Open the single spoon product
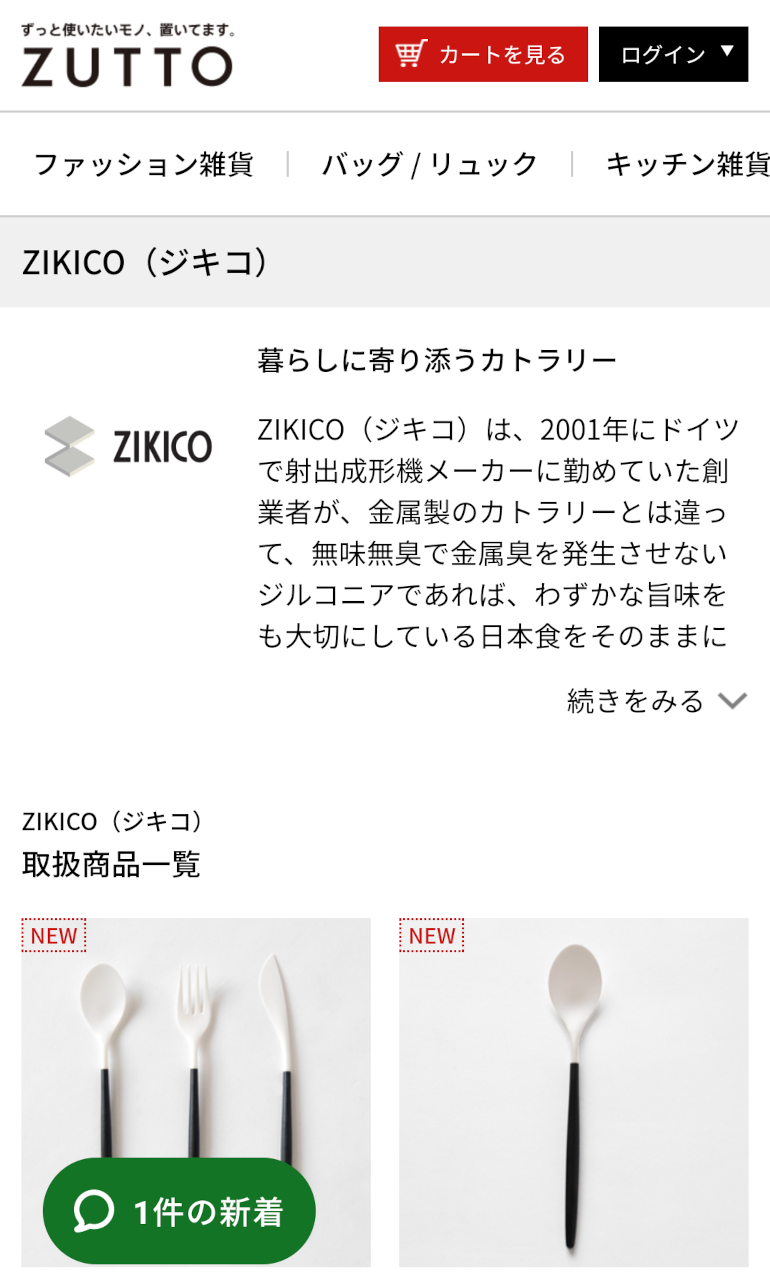 click(574, 1090)
